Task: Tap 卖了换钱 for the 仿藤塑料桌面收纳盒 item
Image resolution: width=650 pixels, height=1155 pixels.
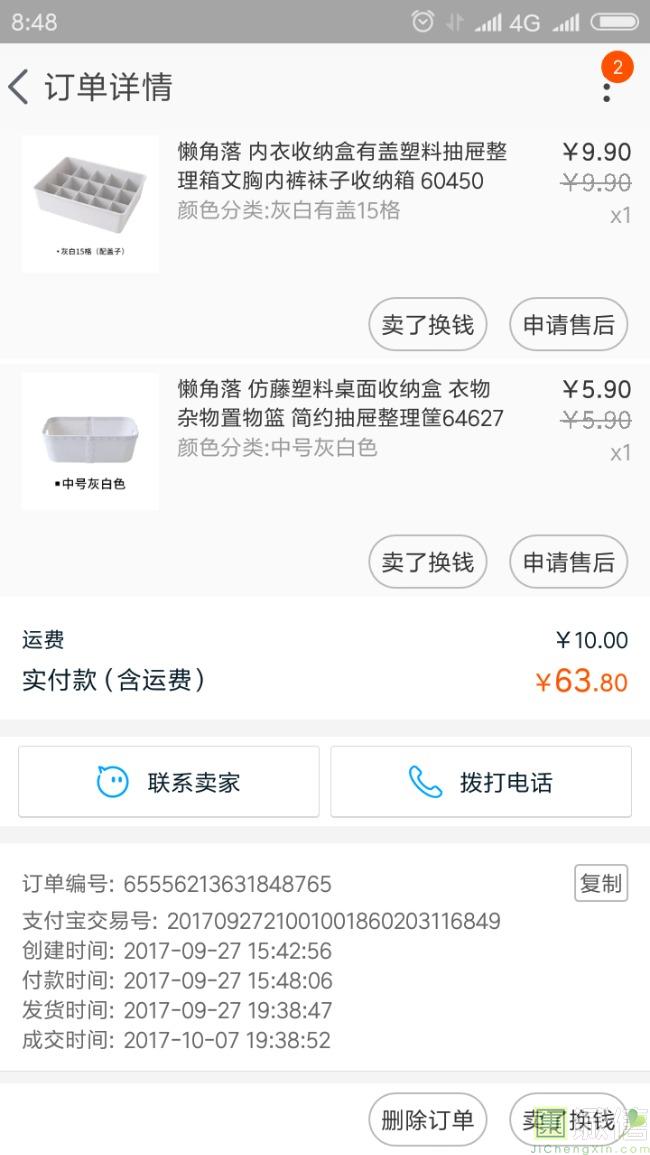Action: [427, 562]
